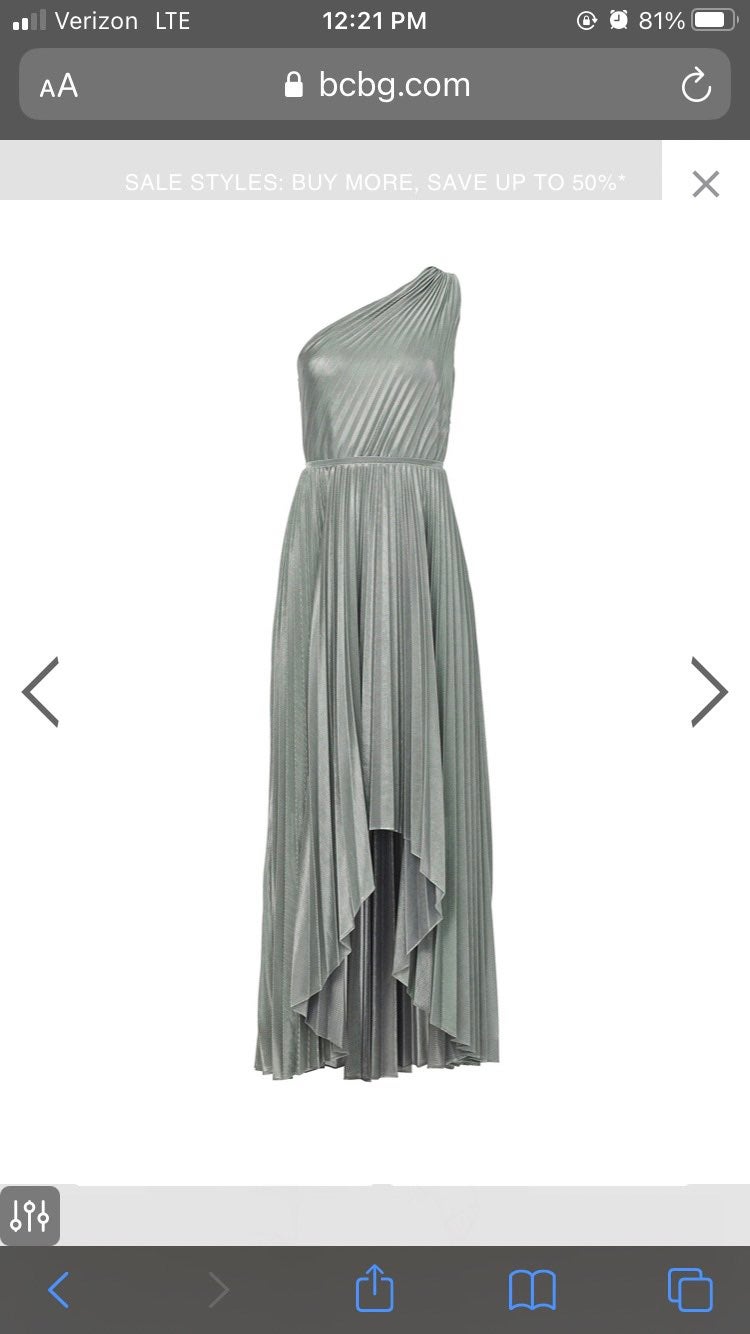View open Safari tabs
Viewport: 750px width, 1334px height.
point(690,1291)
